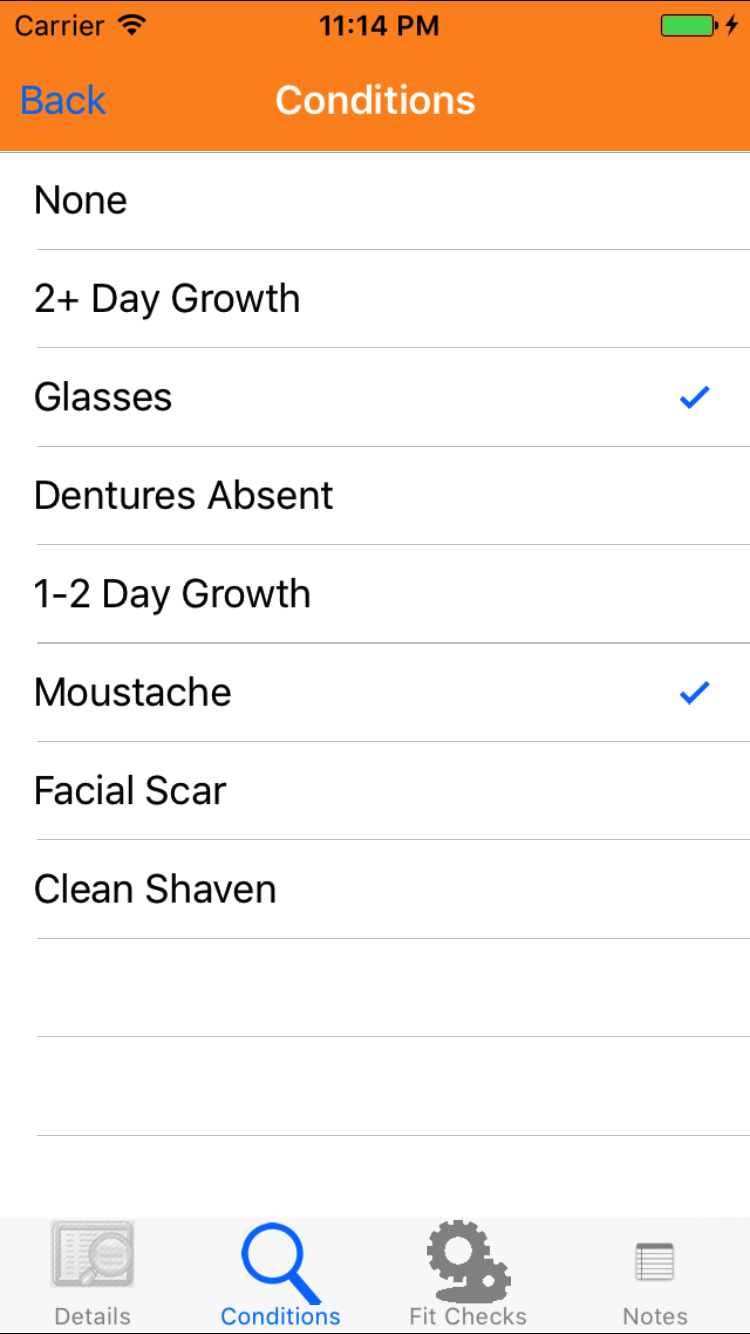Deselect the Moustache condition
The image size is (750, 1334).
click(375, 692)
